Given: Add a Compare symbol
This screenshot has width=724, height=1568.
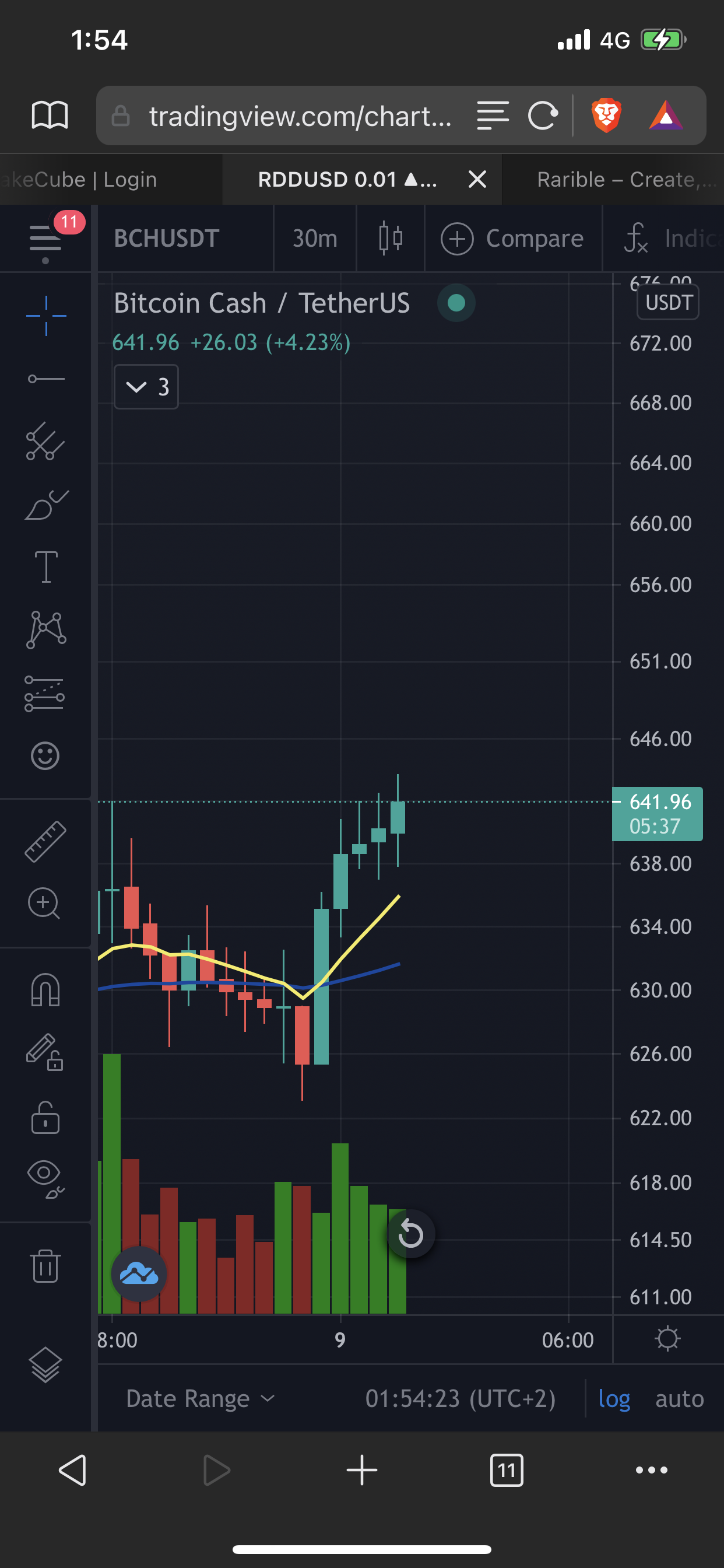Looking at the screenshot, I should (x=512, y=238).
